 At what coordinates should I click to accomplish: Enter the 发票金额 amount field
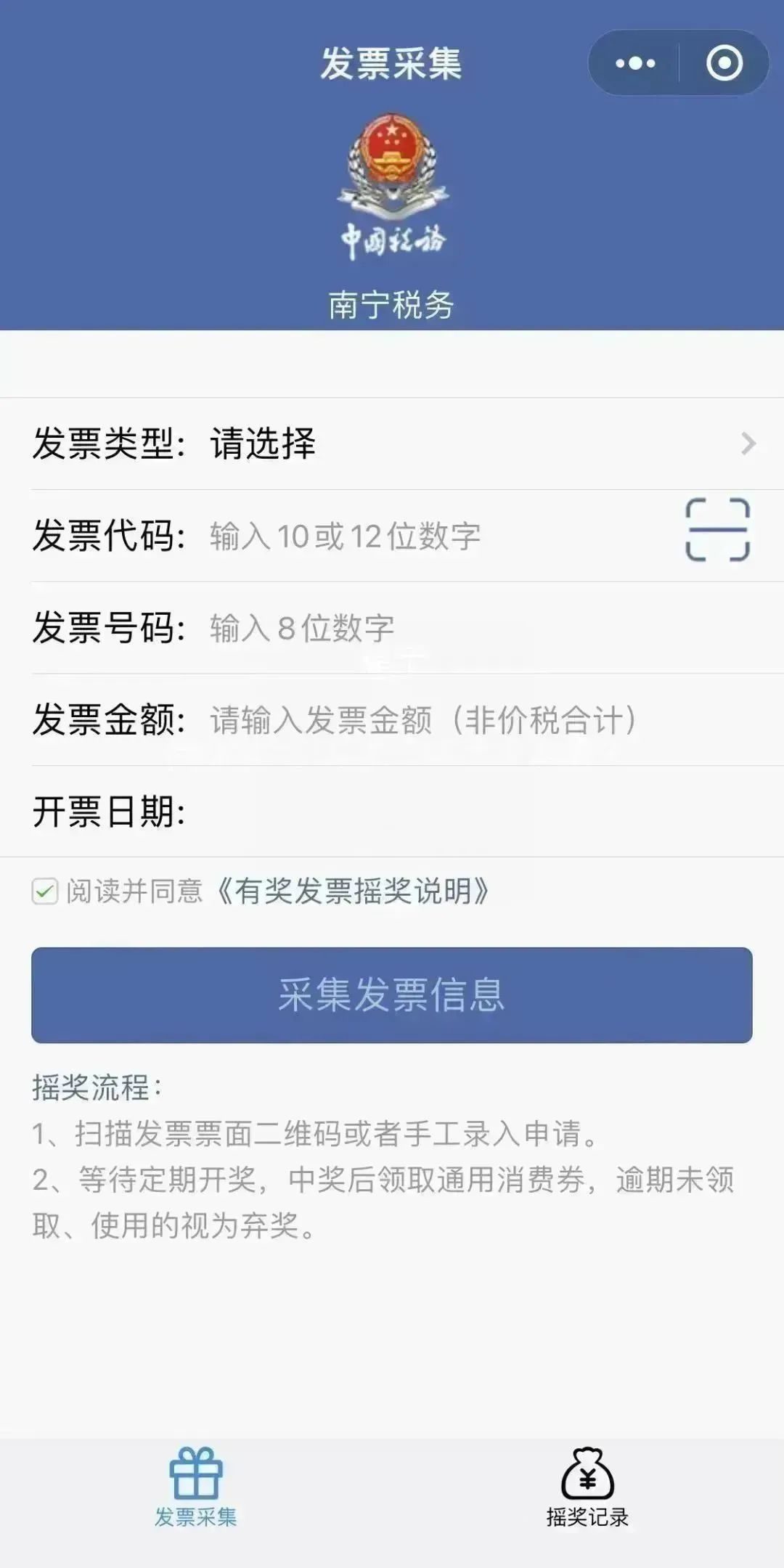point(479,720)
